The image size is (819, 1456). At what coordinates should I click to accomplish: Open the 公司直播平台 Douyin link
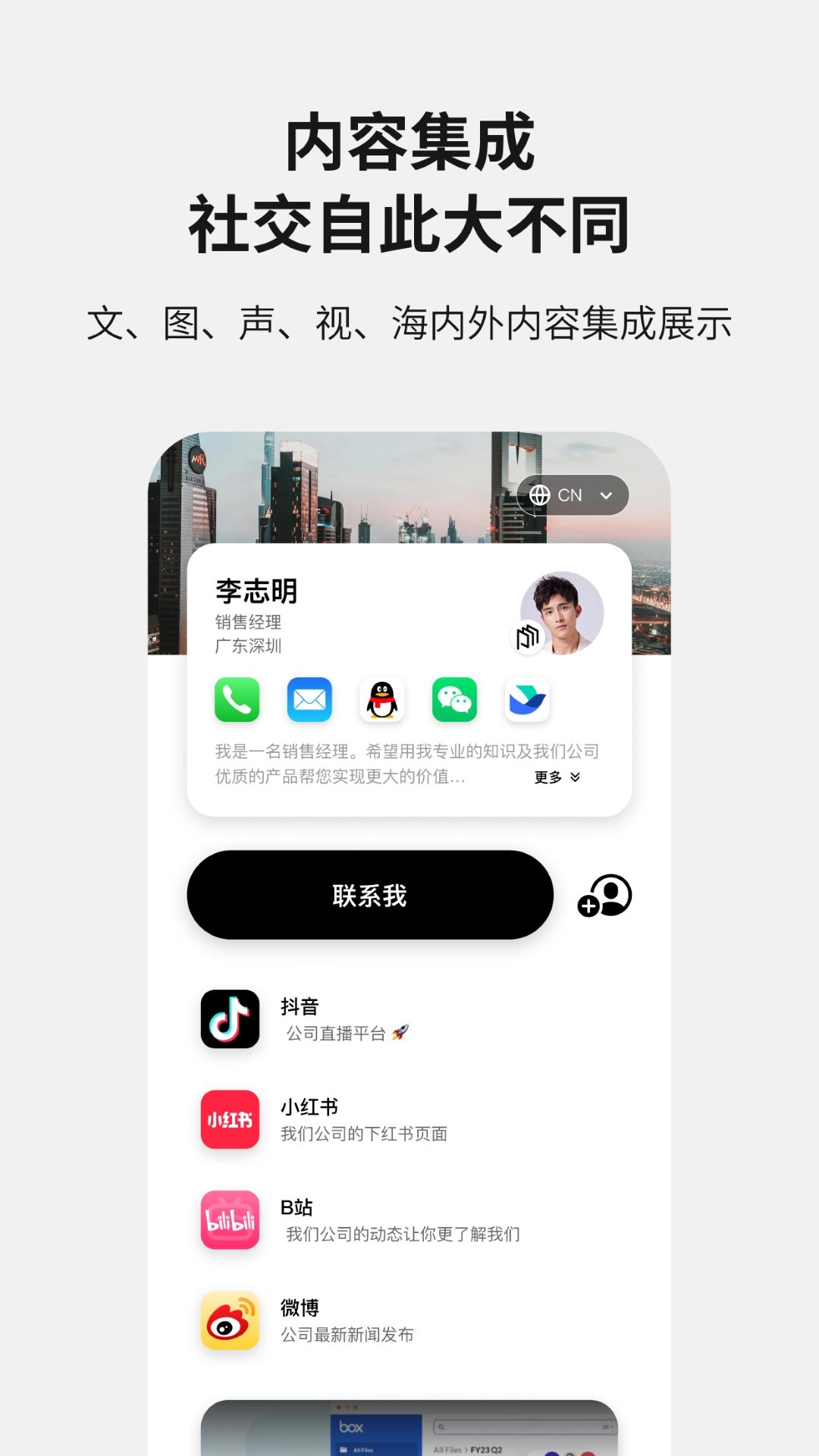point(345,1033)
